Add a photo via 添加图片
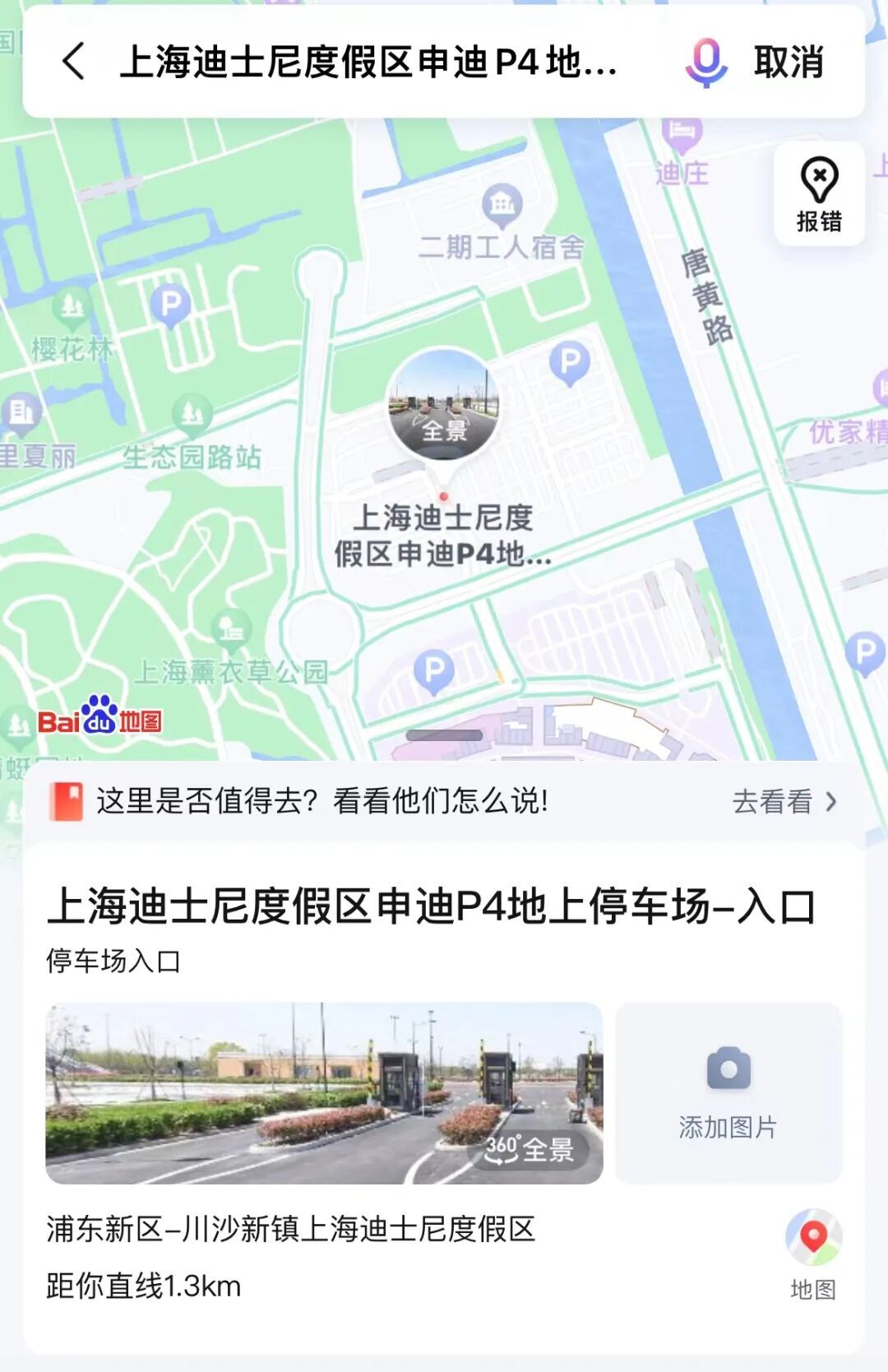 tap(728, 1092)
